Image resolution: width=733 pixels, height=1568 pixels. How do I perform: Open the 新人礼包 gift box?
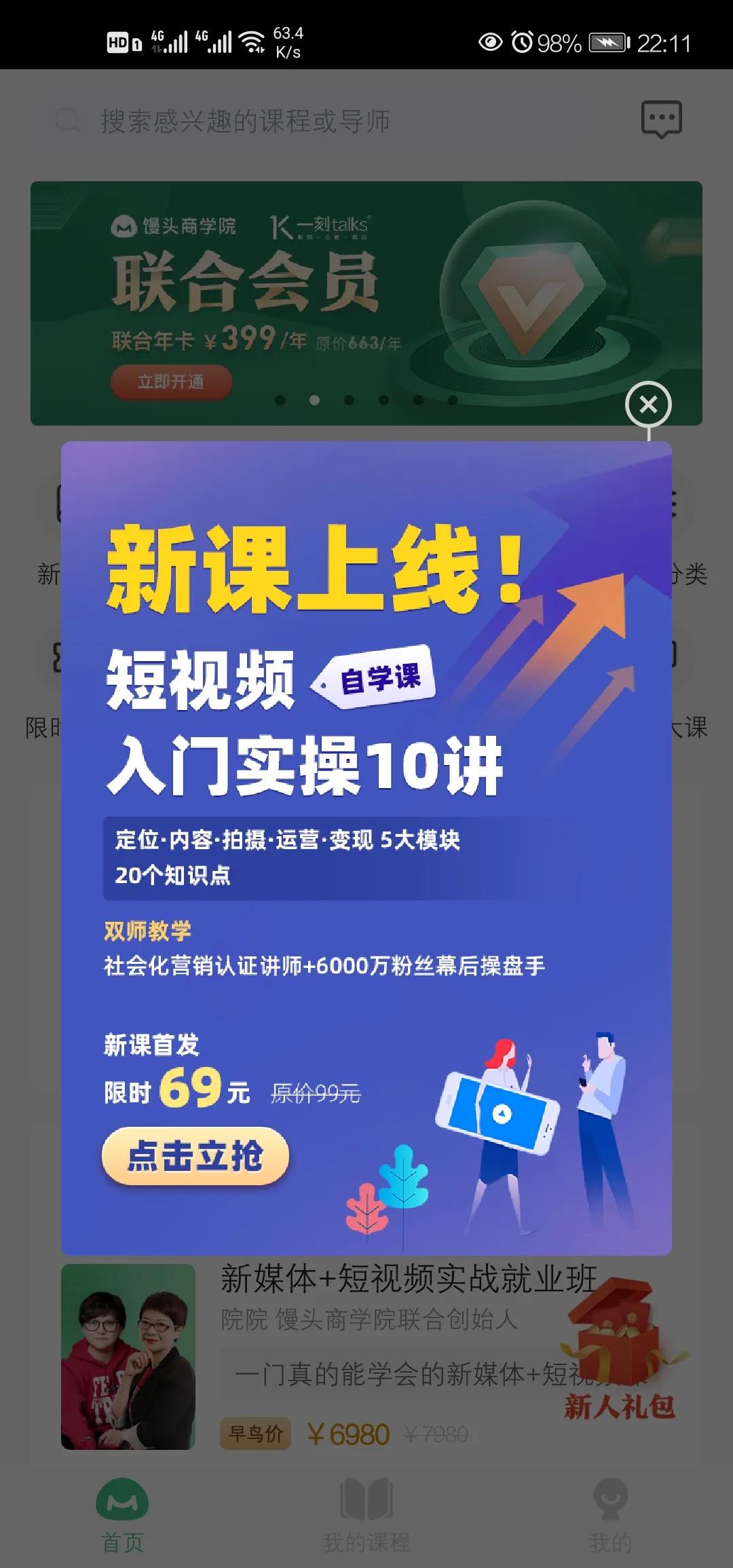pyautogui.click(x=619, y=1351)
